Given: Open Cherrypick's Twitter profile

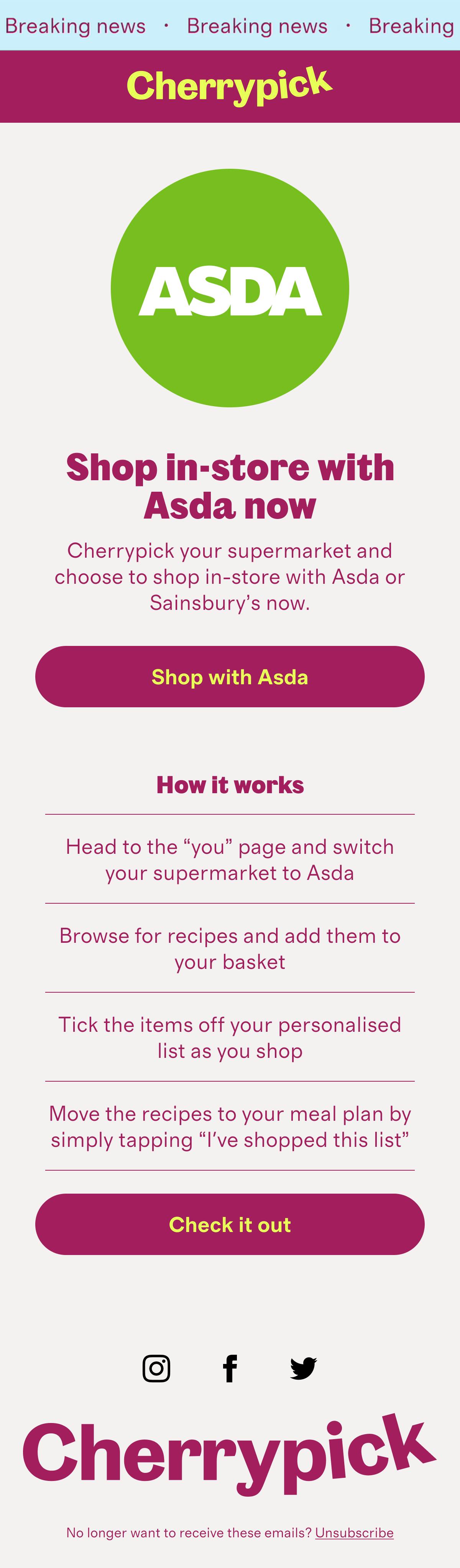Looking at the screenshot, I should (x=303, y=1369).
